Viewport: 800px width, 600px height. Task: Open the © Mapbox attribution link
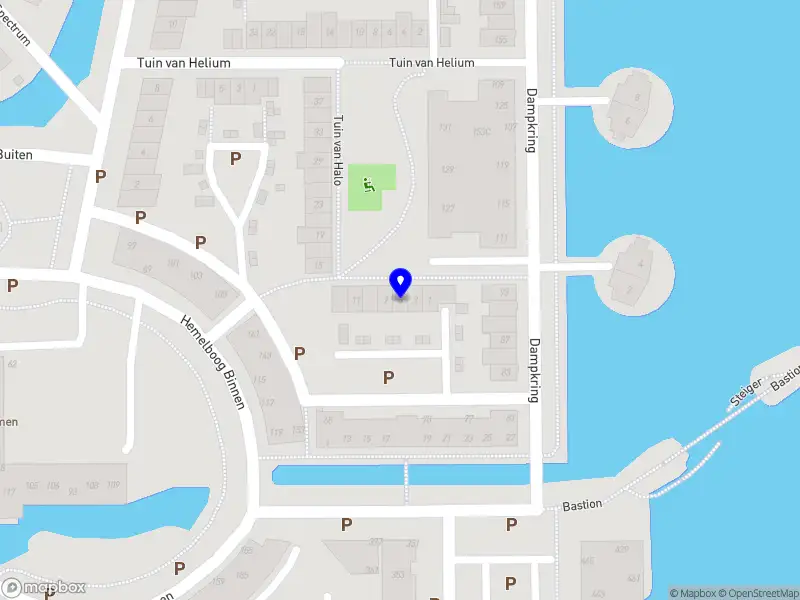pos(692,593)
